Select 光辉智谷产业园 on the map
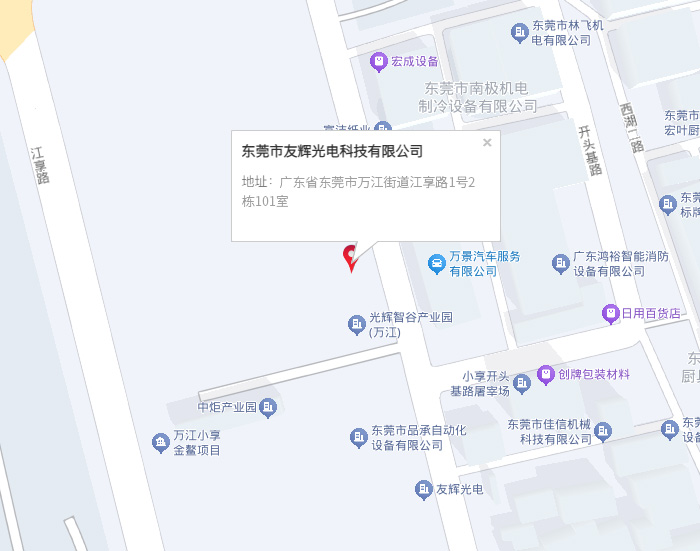The width and height of the screenshot is (700, 551). click(356, 324)
